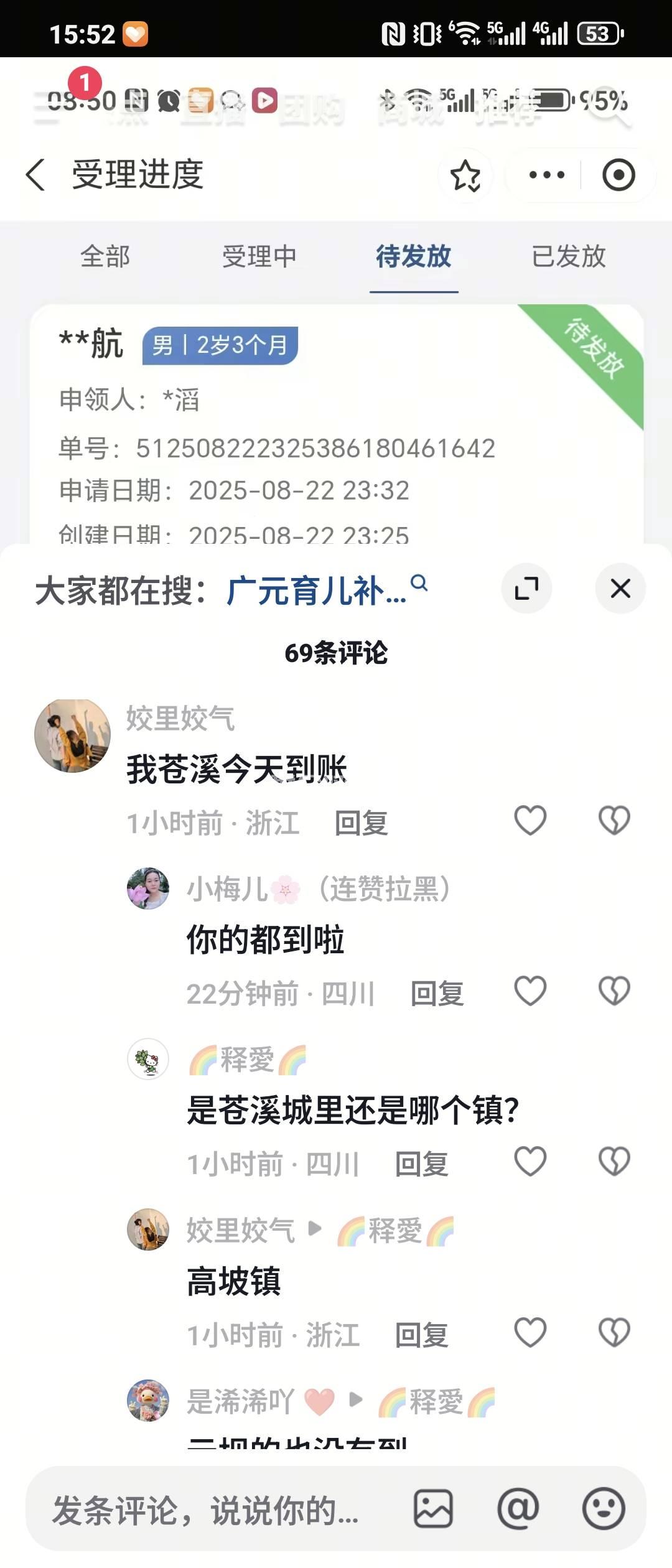Open 姣里姣气's profile from the top comment avatar
Viewport: 672px width, 1568px height.
pyautogui.click(x=72, y=735)
